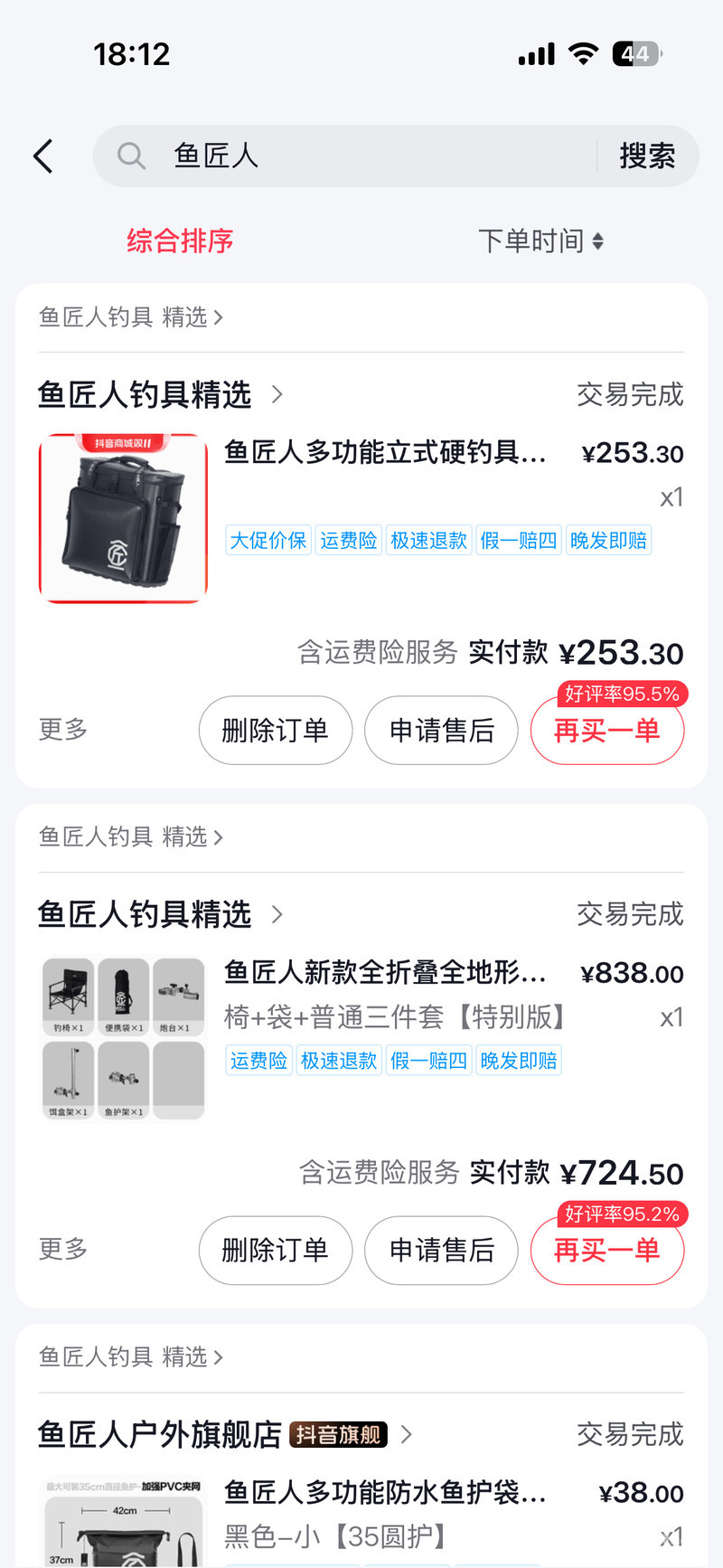Open the 鱼匠人多功能立式硬钓具 product image
This screenshot has height=1568, width=723.
pos(124,518)
